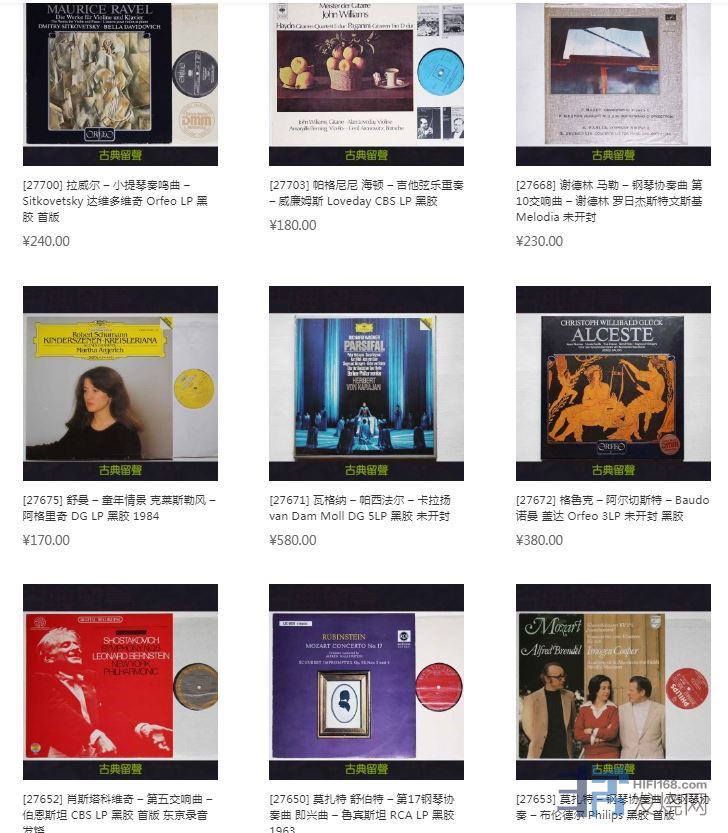Open the Maurice Ravel Orfeo album cover
The height and width of the screenshot is (833, 728).
(120, 75)
